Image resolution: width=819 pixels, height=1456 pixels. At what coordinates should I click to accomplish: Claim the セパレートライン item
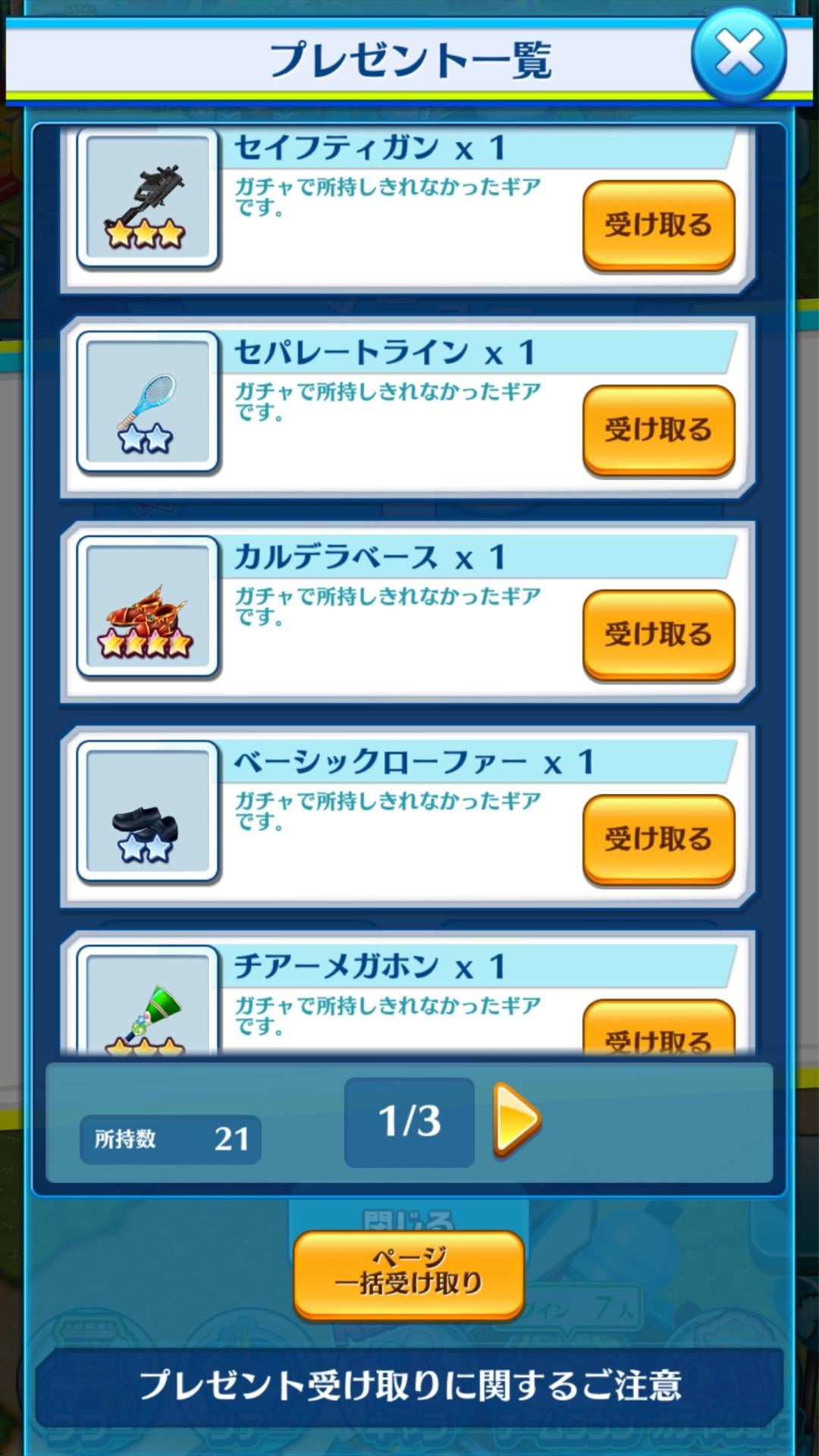pyautogui.click(x=658, y=428)
